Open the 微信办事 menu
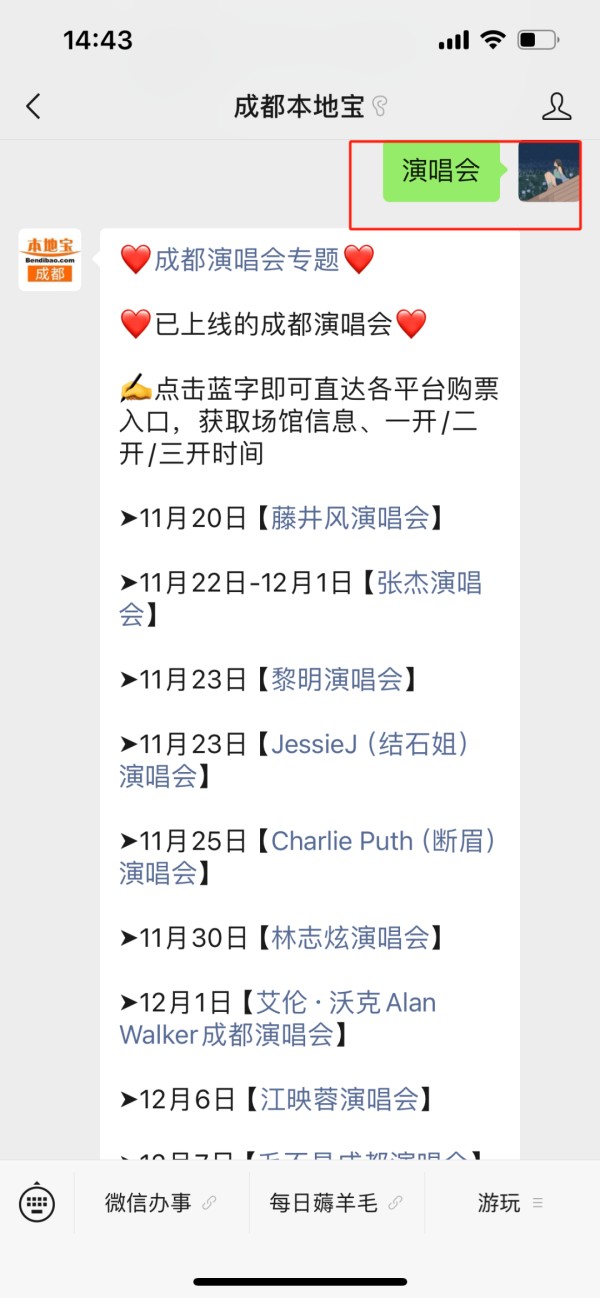This screenshot has height=1298, width=600. [161, 1202]
